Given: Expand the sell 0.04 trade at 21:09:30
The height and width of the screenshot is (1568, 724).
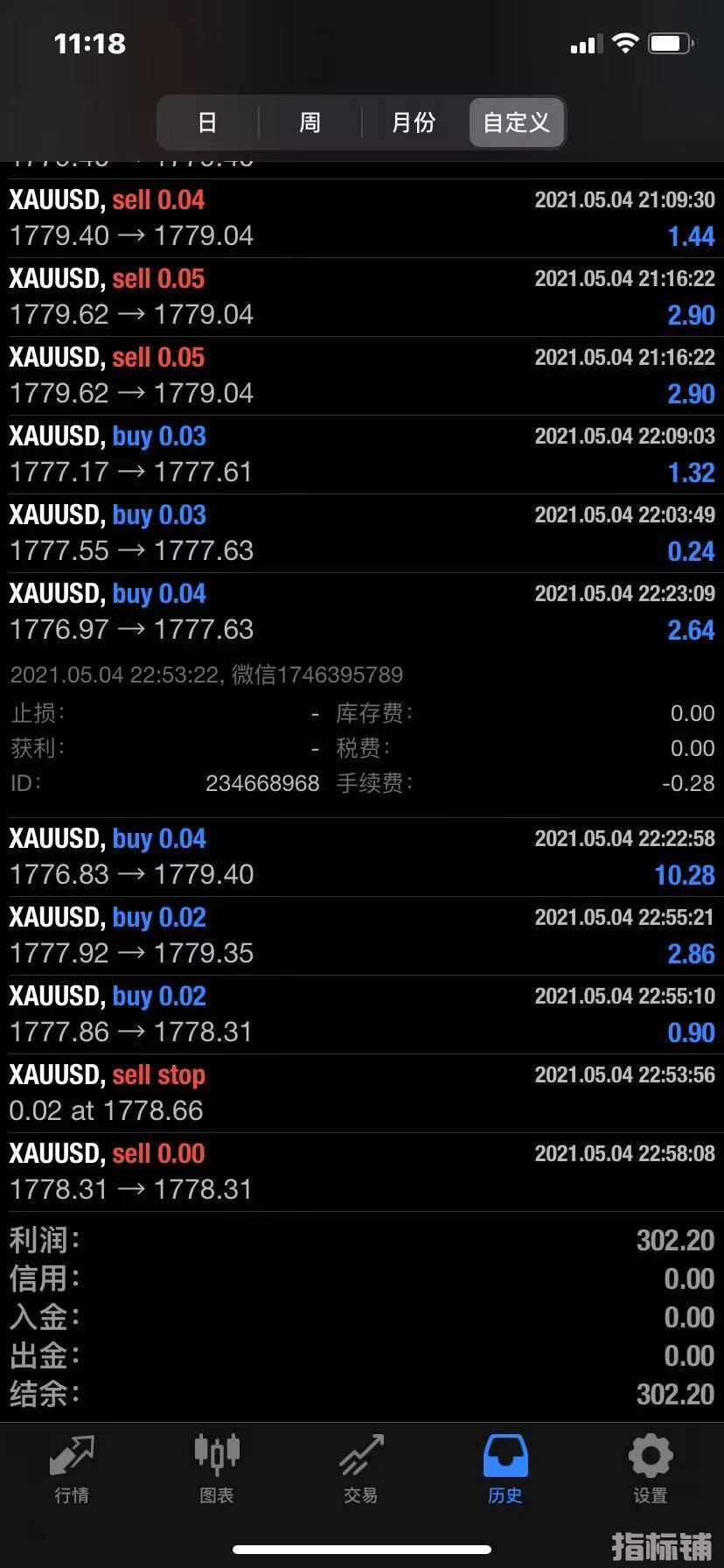Looking at the screenshot, I should 362,218.
